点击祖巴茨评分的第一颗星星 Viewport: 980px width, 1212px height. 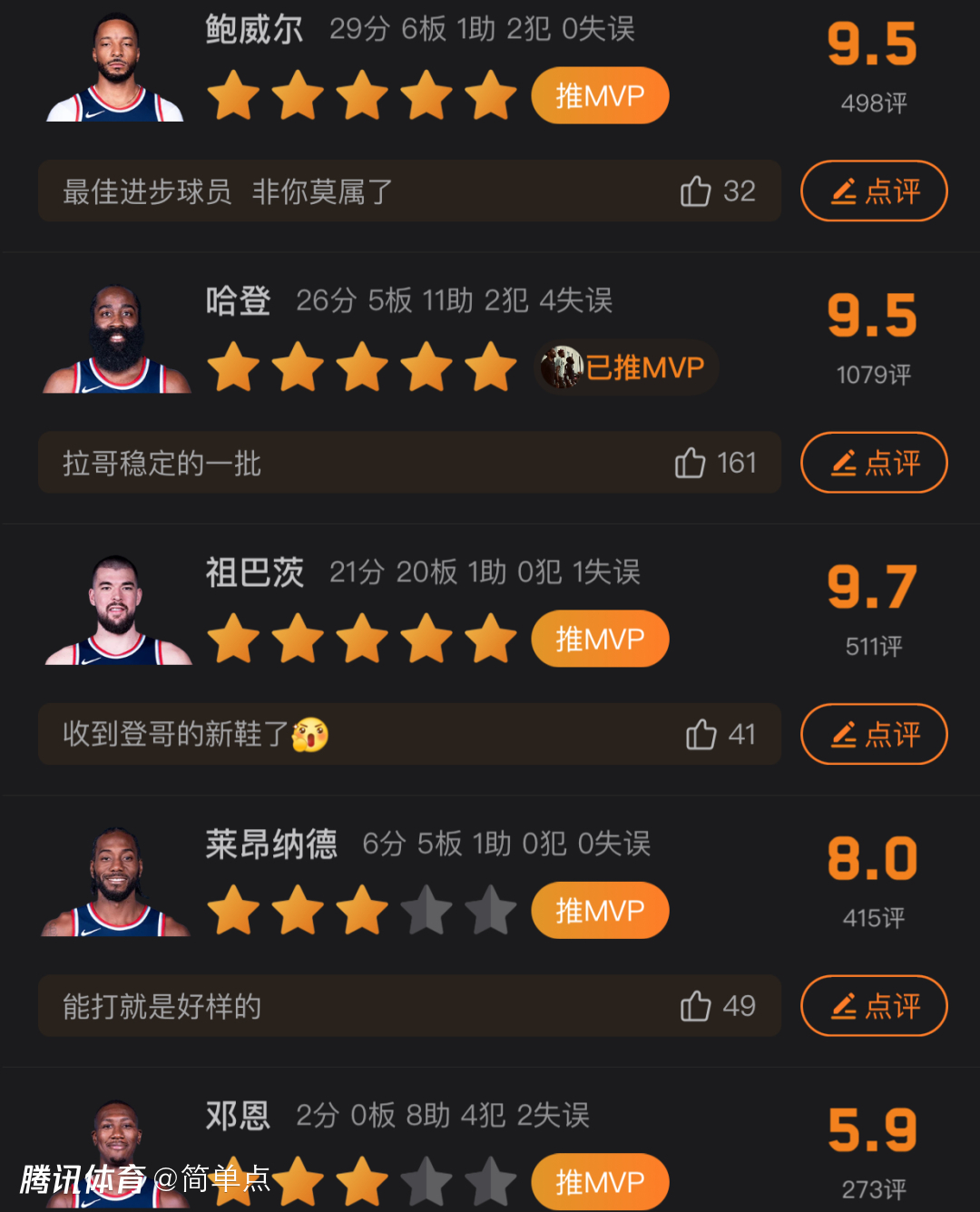click(233, 639)
